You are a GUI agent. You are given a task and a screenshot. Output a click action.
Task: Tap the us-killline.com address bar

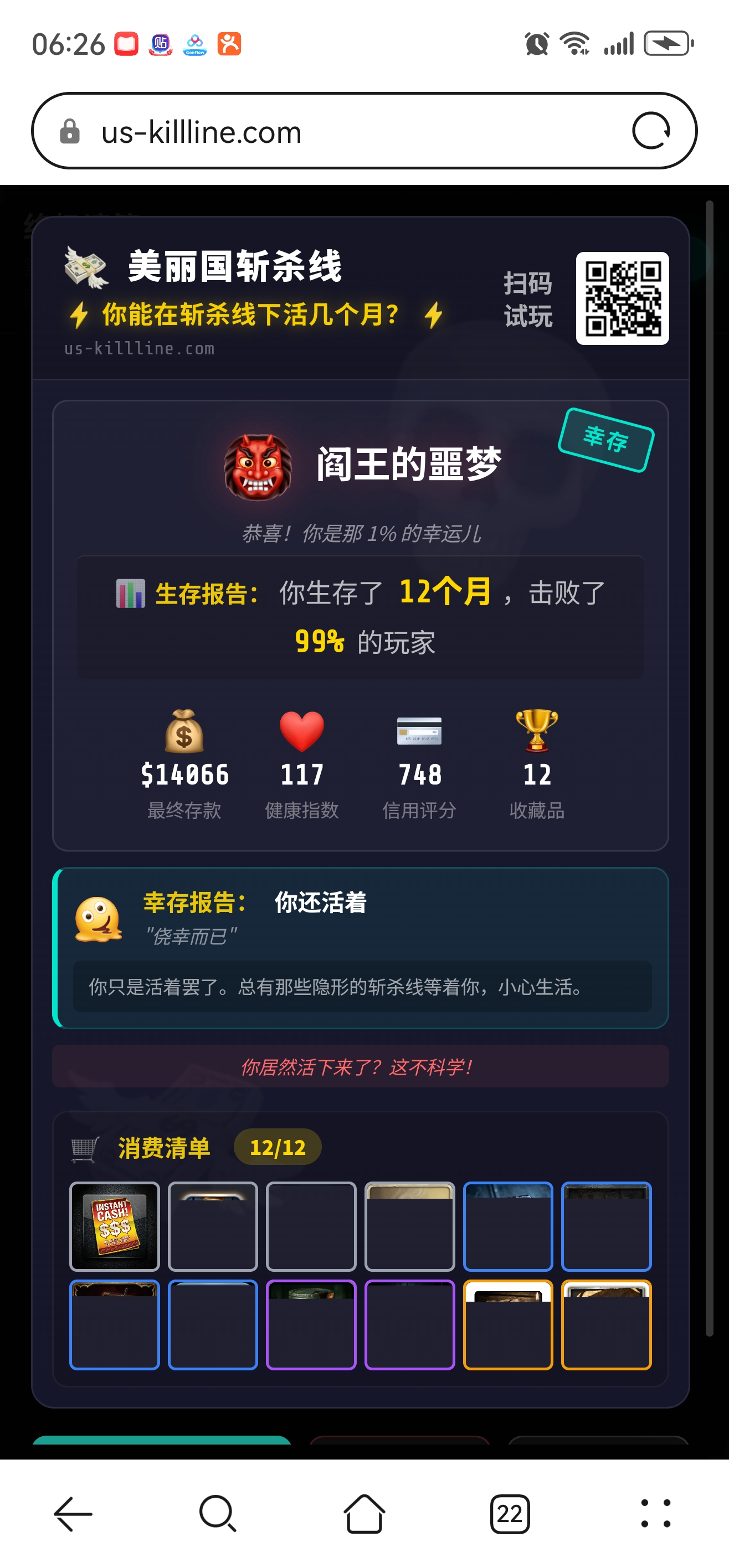click(x=341, y=131)
